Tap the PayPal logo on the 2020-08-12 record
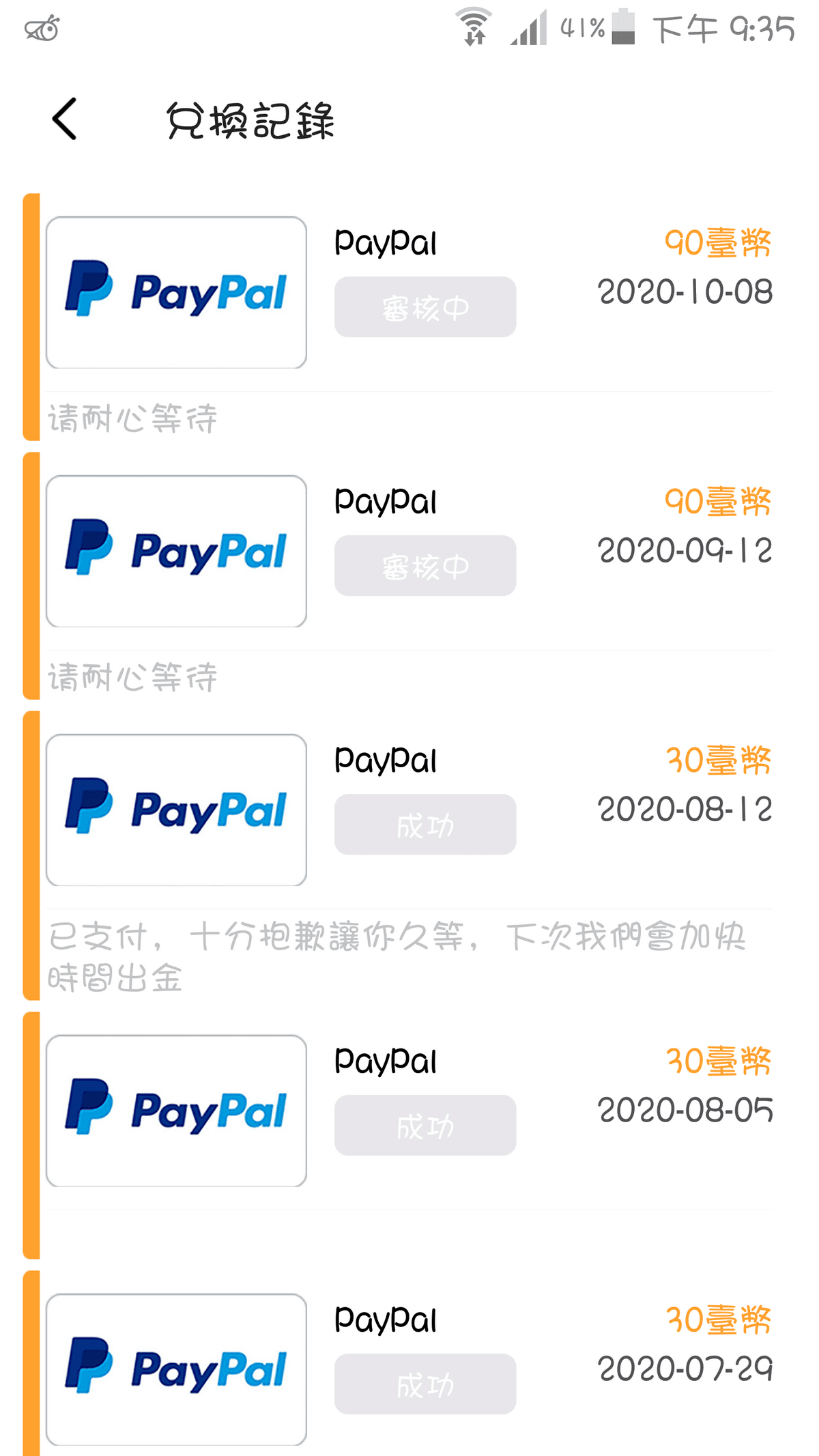 tap(176, 809)
